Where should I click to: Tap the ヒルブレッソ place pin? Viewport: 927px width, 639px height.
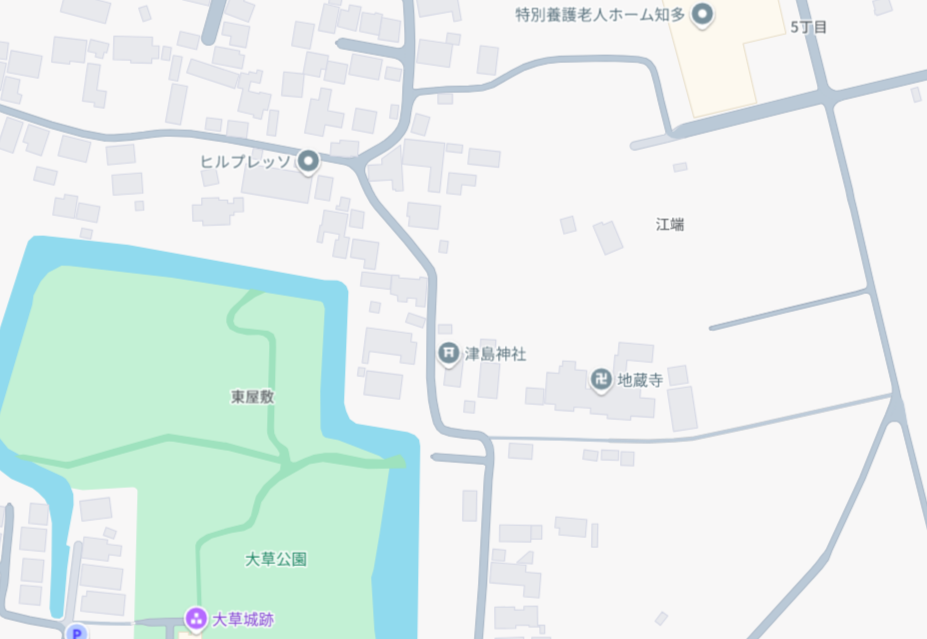(309, 160)
